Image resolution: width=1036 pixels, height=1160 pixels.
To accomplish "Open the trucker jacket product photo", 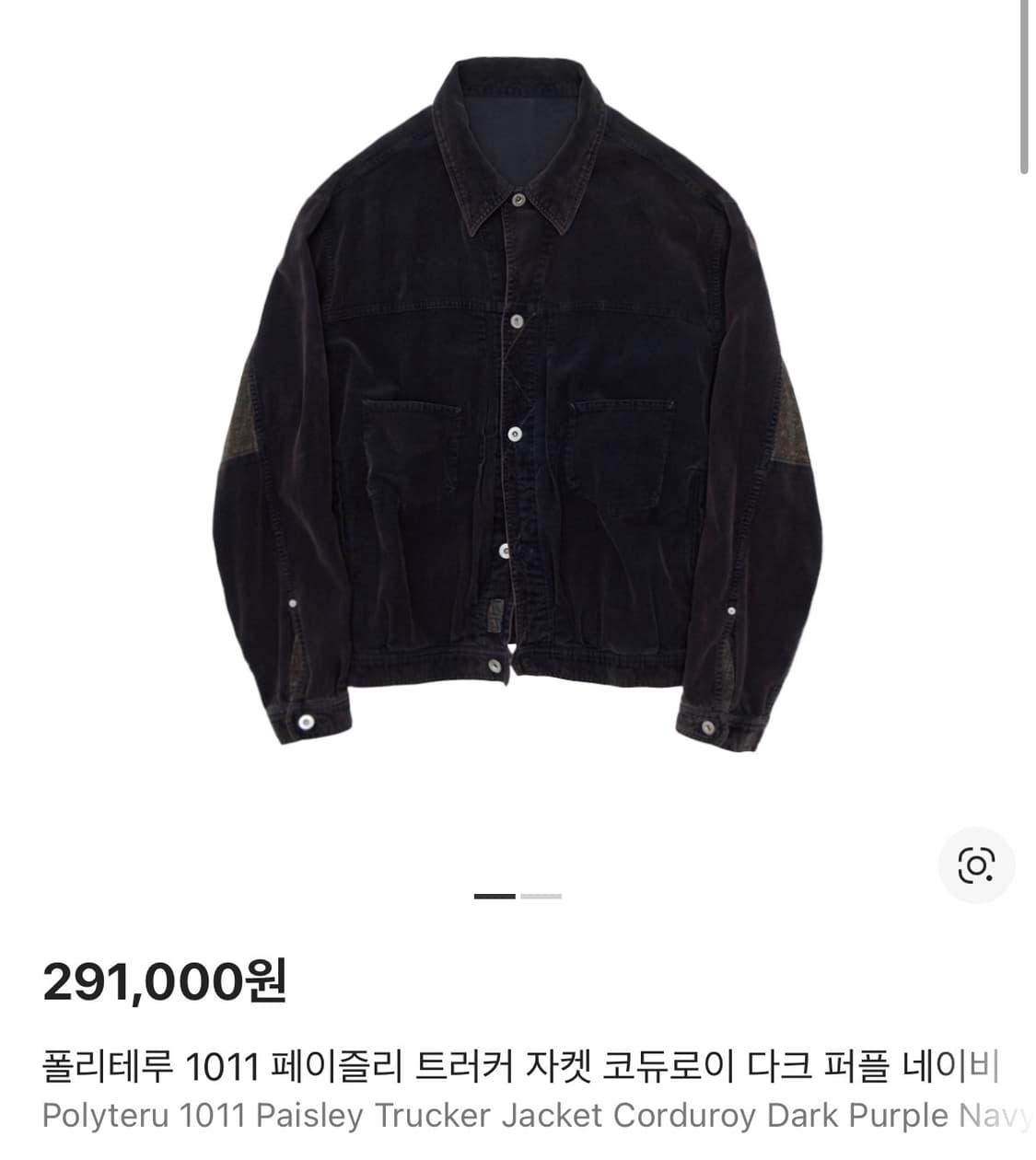I will [x=518, y=414].
